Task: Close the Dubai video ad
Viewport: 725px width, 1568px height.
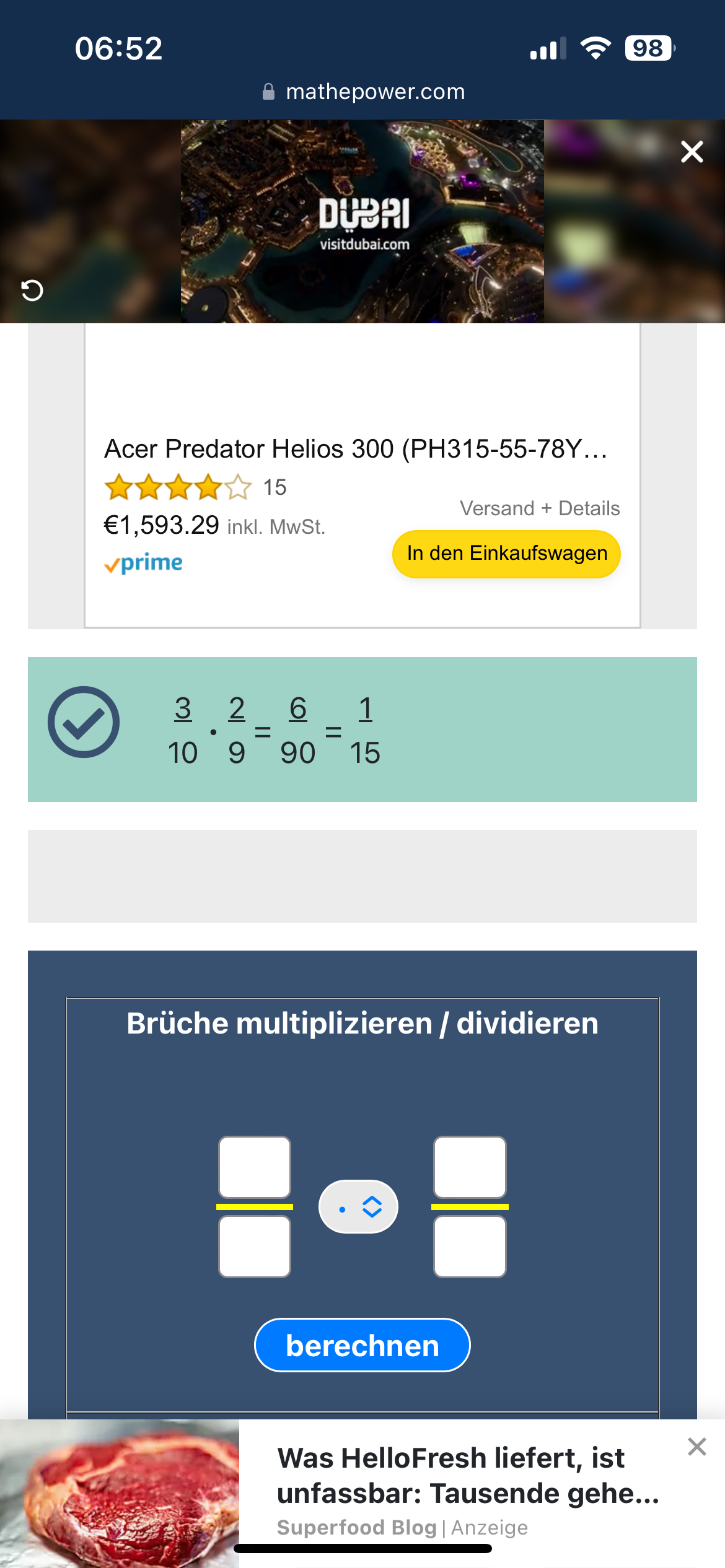Action: tap(692, 152)
